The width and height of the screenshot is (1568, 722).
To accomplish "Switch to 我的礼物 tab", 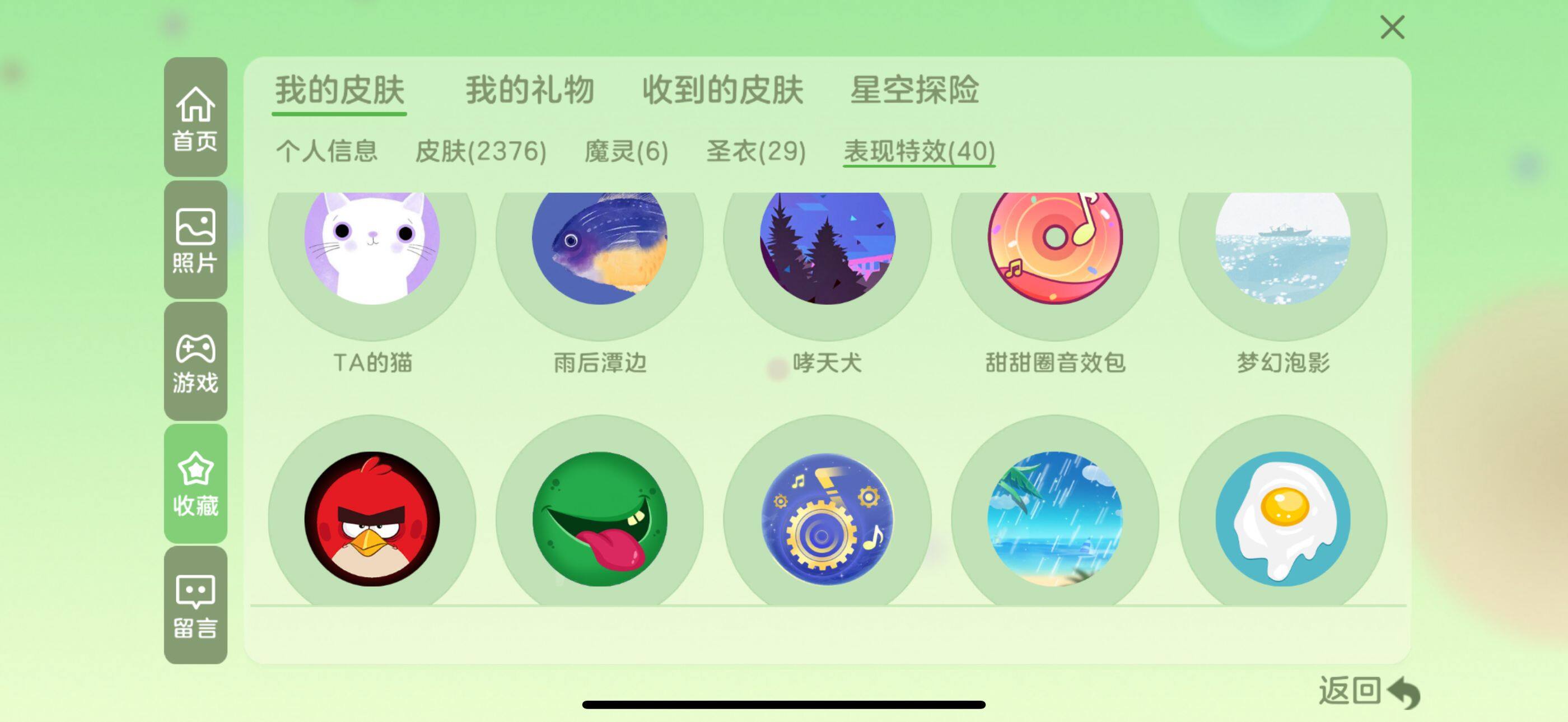I will pos(530,91).
